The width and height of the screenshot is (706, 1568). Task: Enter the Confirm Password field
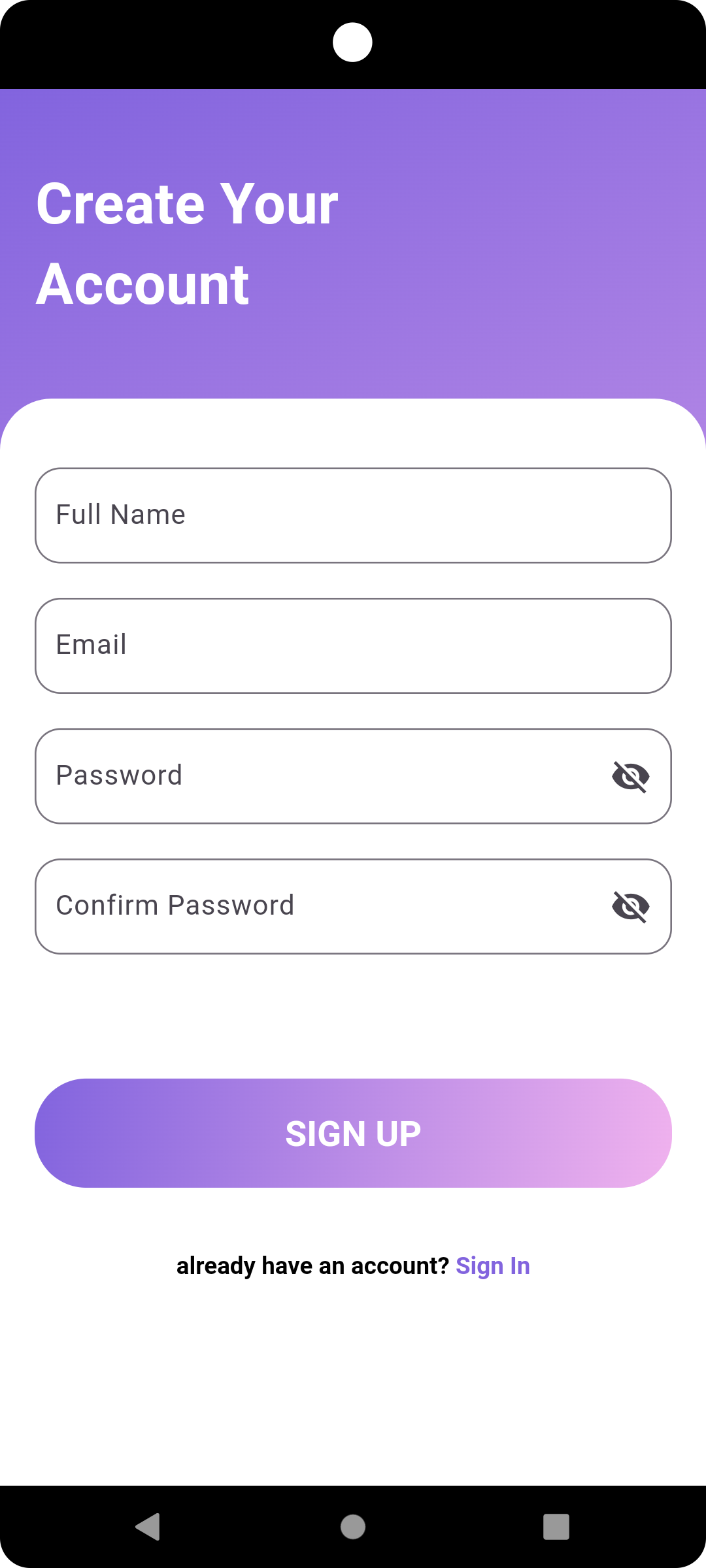(x=320, y=906)
